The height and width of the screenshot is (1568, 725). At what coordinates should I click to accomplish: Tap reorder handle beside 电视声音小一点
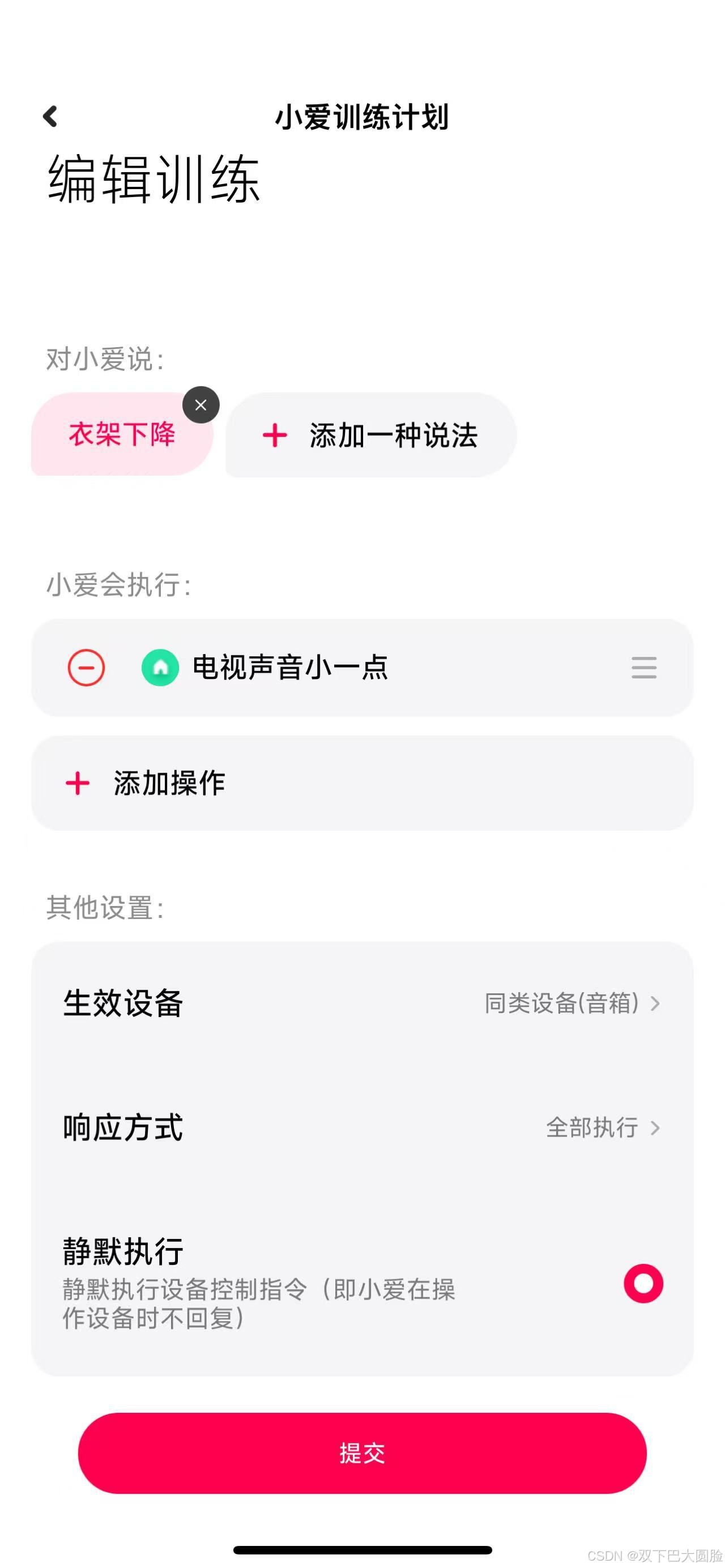(643, 667)
